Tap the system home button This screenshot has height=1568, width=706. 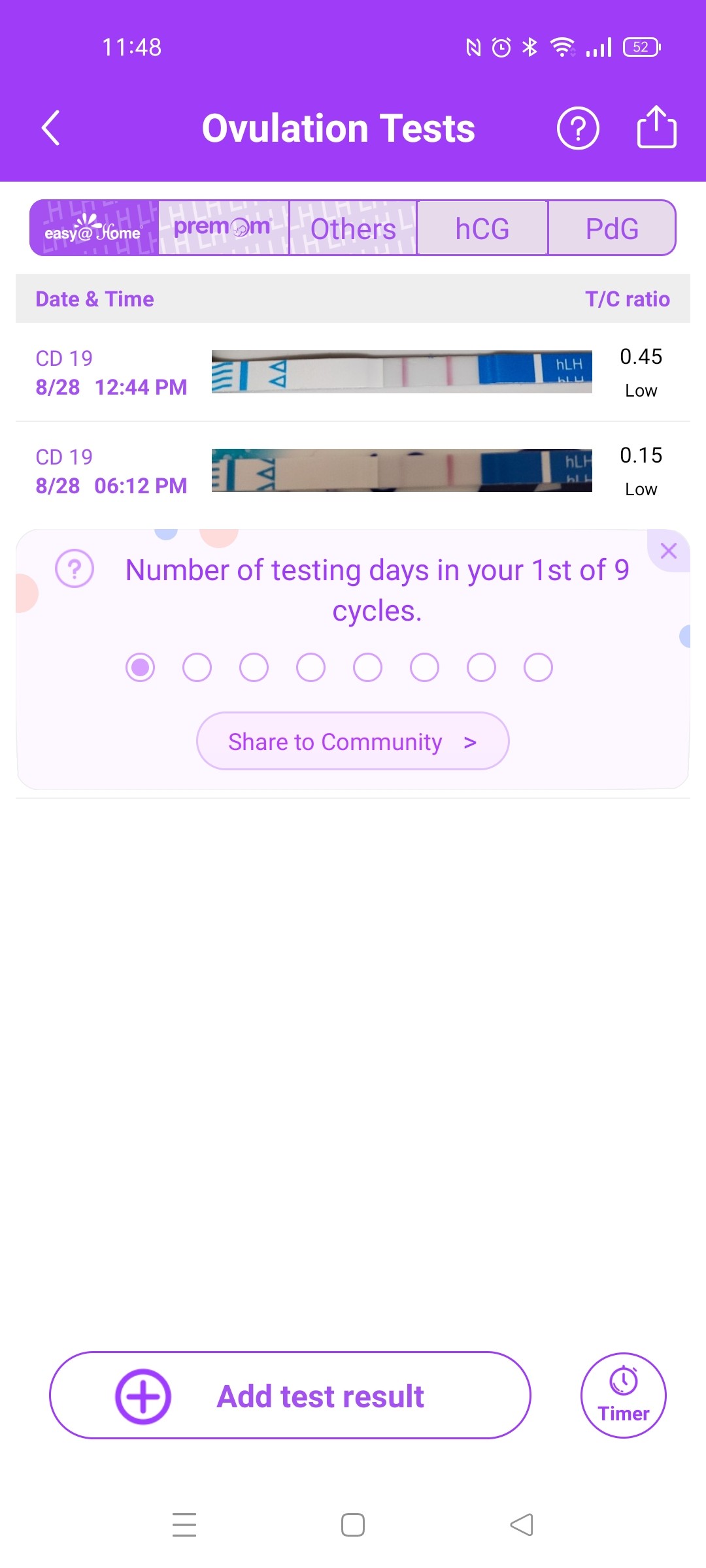pos(353,1525)
